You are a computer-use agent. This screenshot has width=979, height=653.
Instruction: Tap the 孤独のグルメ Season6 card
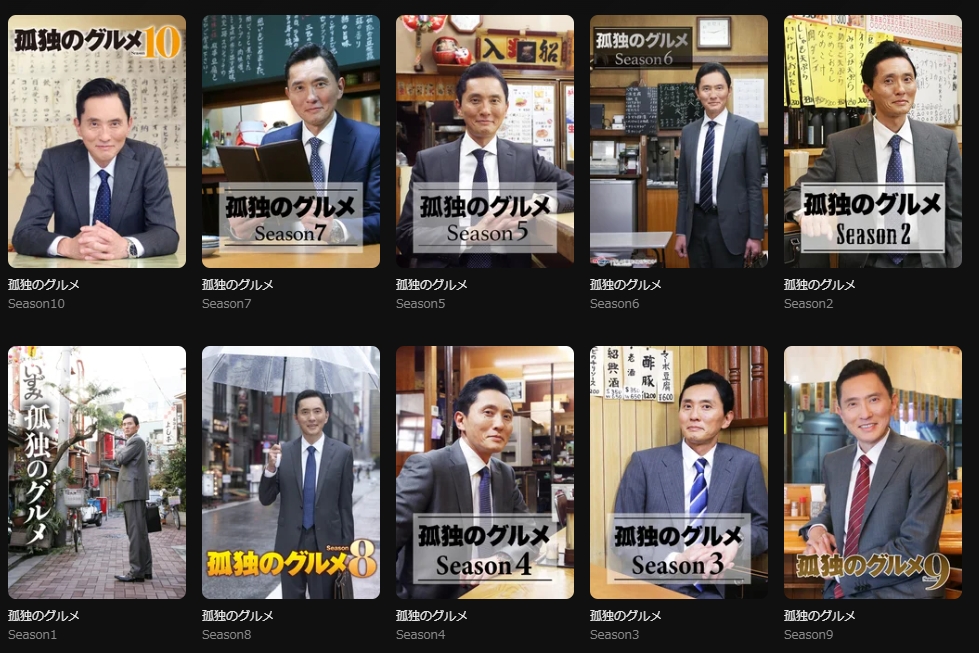(679, 141)
